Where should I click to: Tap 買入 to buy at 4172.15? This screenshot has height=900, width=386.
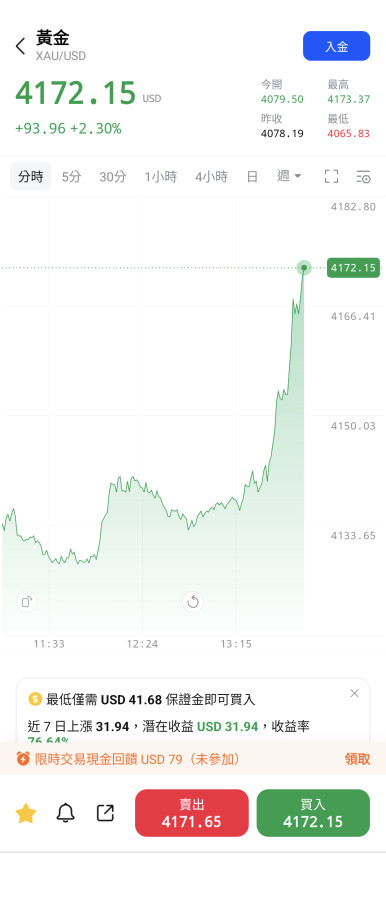[313, 813]
